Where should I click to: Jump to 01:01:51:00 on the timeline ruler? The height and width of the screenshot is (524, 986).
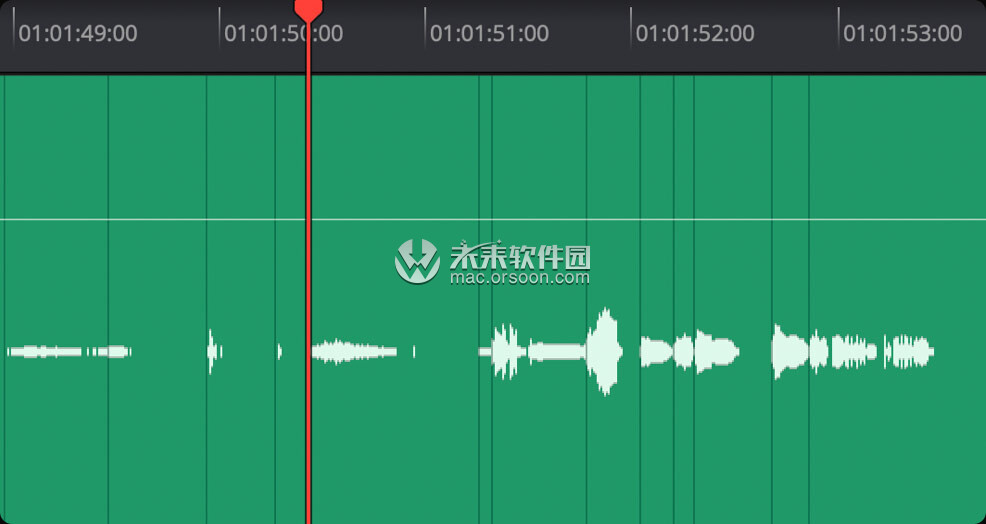[x=426, y=33]
